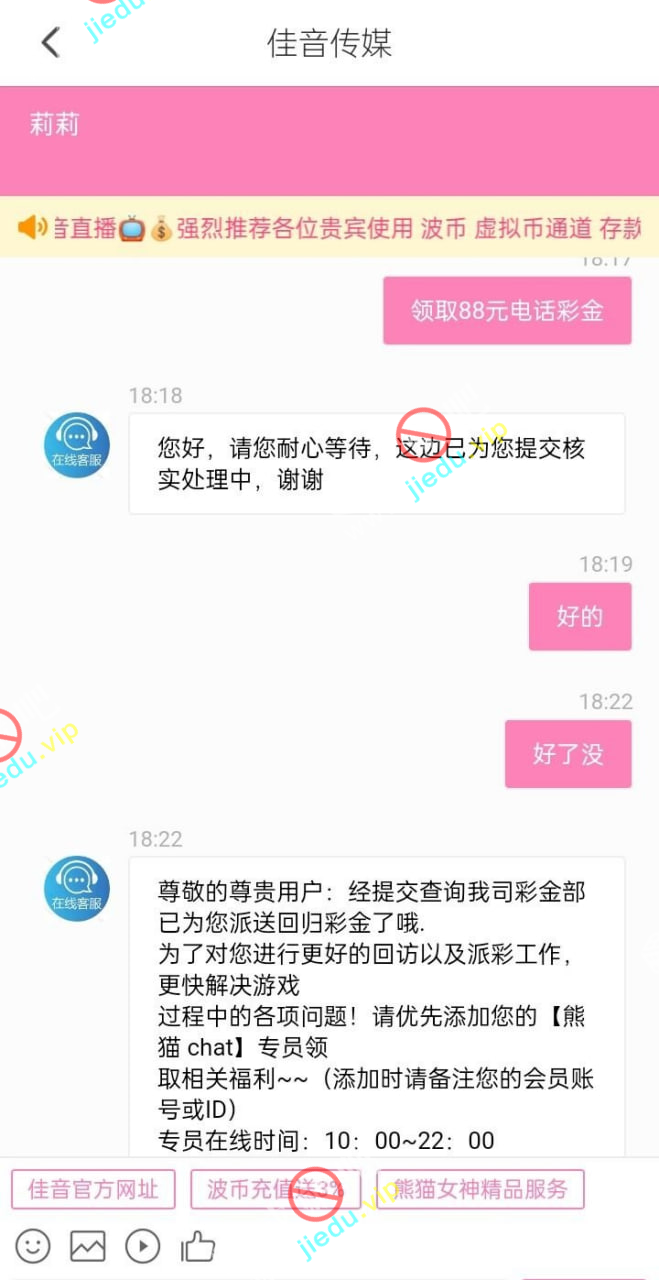The width and height of the screenshot is (659, 1280).
Task: Open 熊猫女神精品服务 quick button
Action: click(480, 1189)
